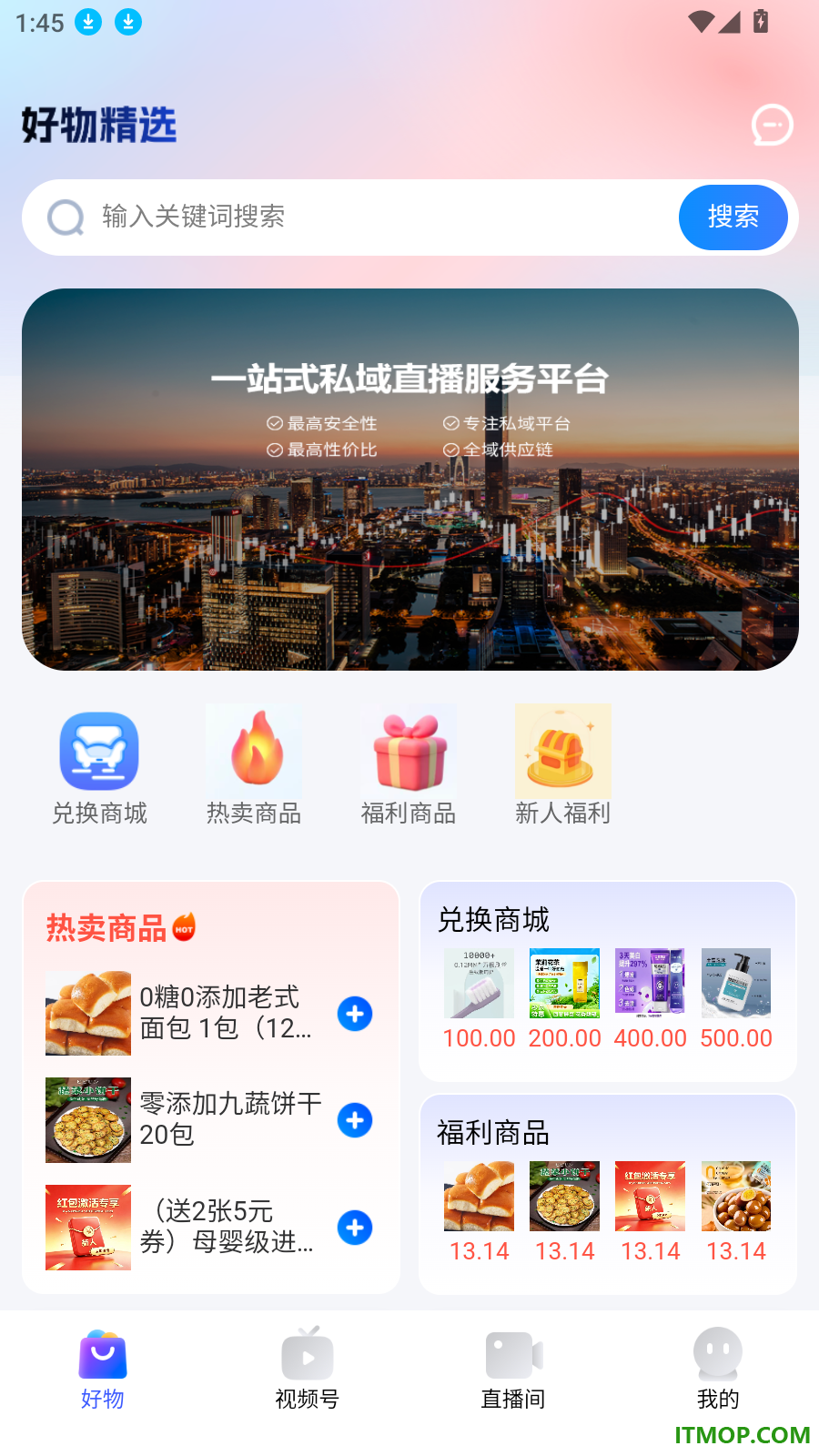Screen dimensions: 819x1456
Task: Tap the 搜索 button
Action: (733, 217)
